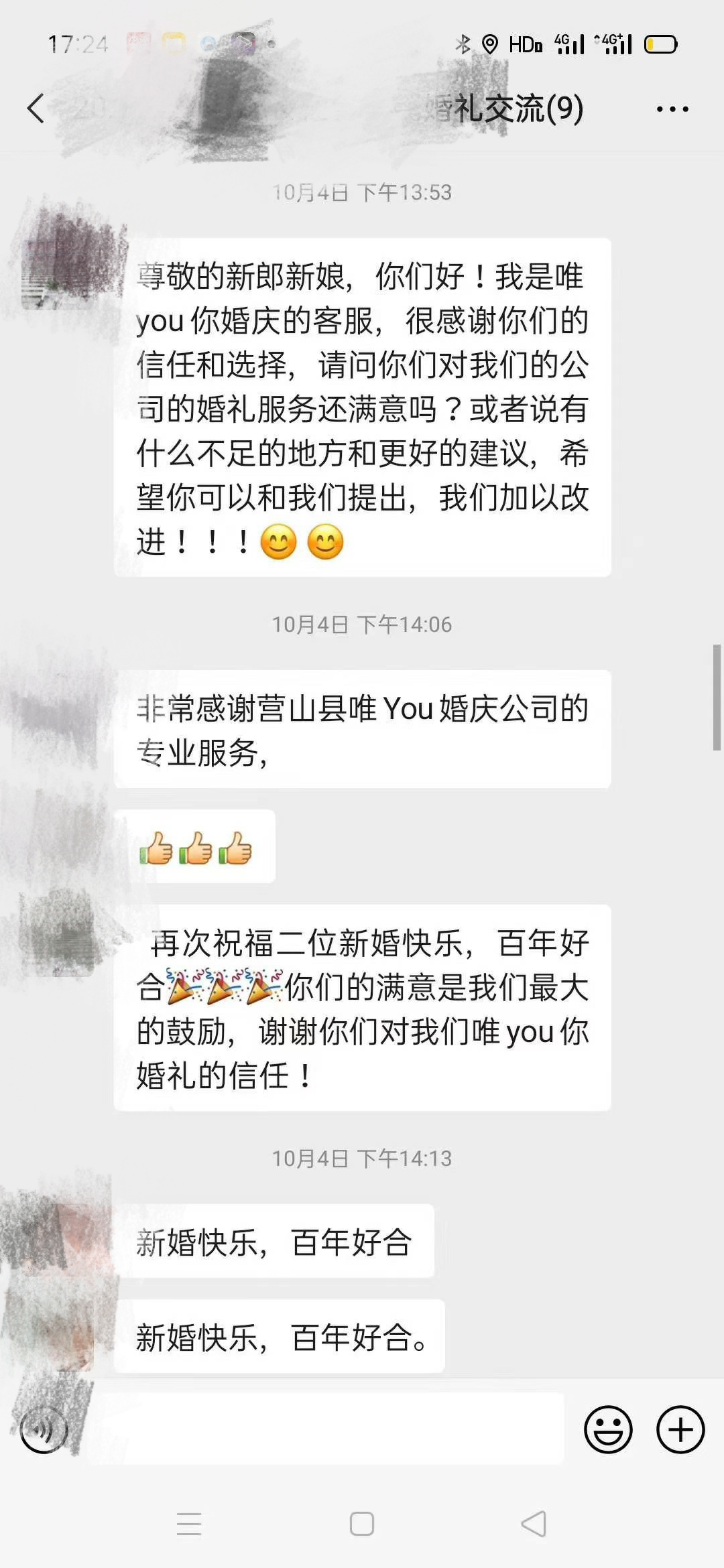
Task: Open the system recent apps menu
Action: click(x=189, y=1524)
